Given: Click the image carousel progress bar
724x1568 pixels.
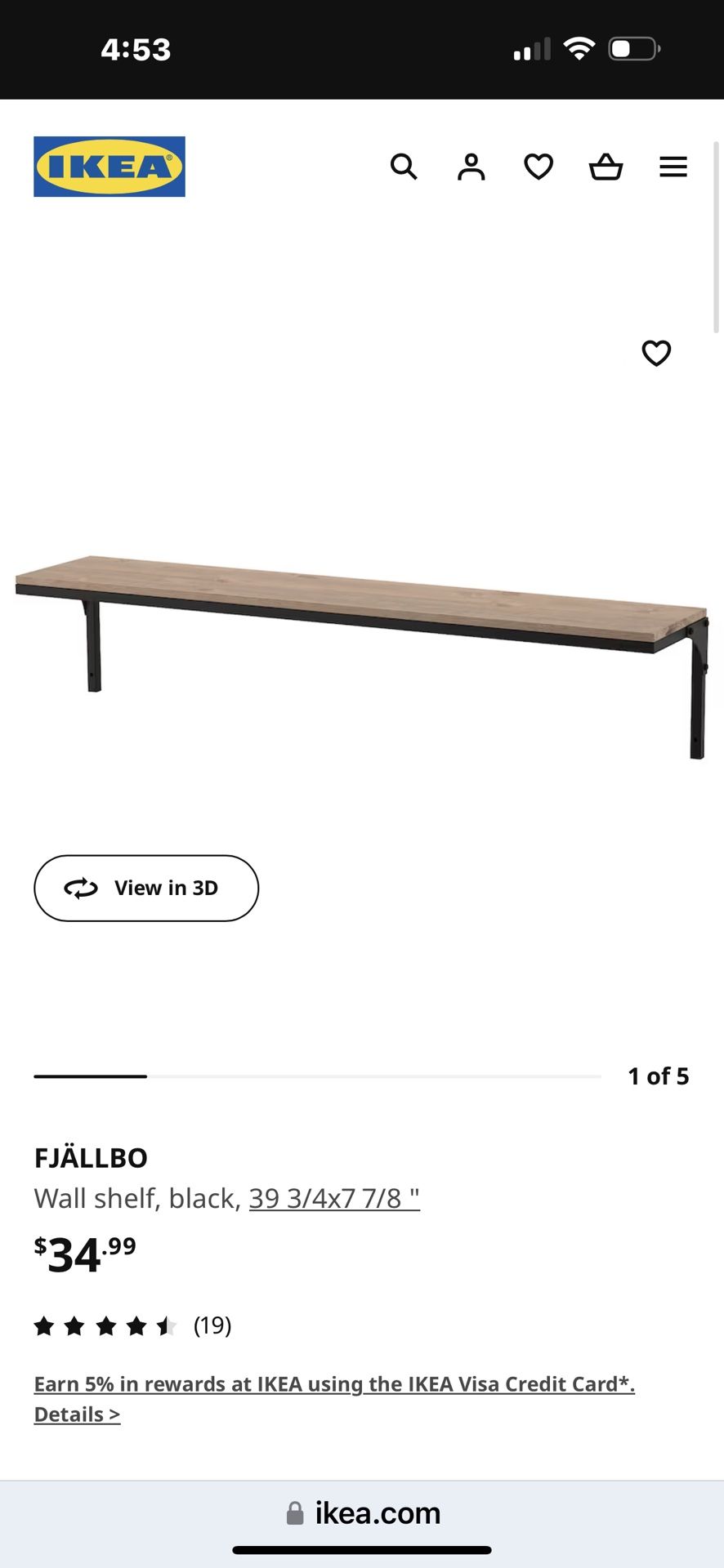Looking at the screenshot, I should pos(327,1076).
